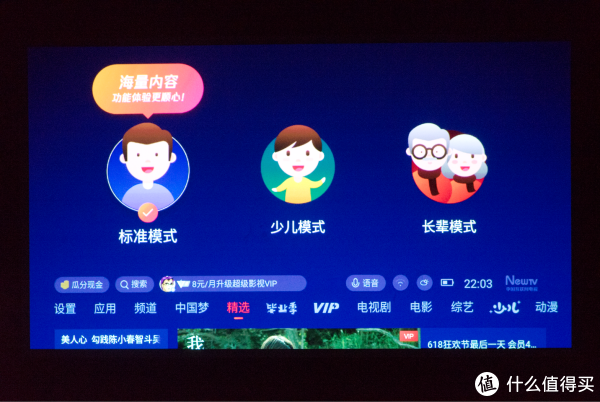Open the 设置 tab
This screenshot has width=600, height=402.
point(65,308)
